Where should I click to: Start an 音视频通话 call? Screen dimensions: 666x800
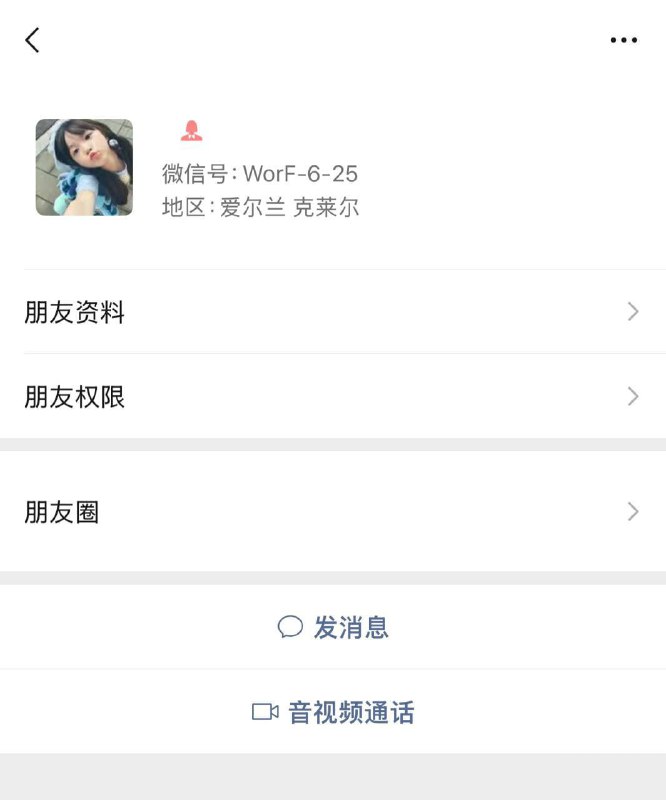point(333,712)
